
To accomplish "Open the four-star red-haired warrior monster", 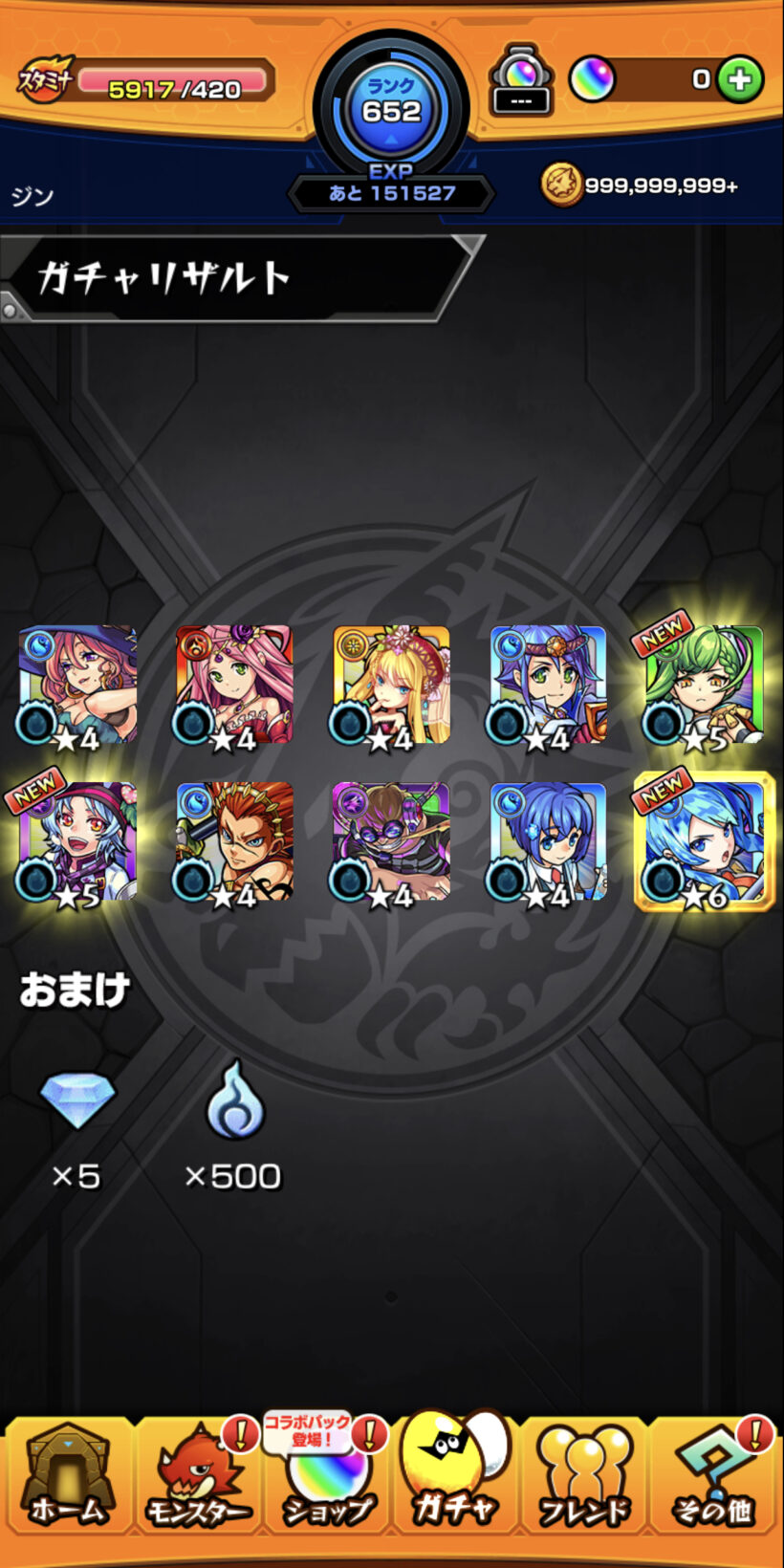I will pyautogui.click(x=234, y=841).
